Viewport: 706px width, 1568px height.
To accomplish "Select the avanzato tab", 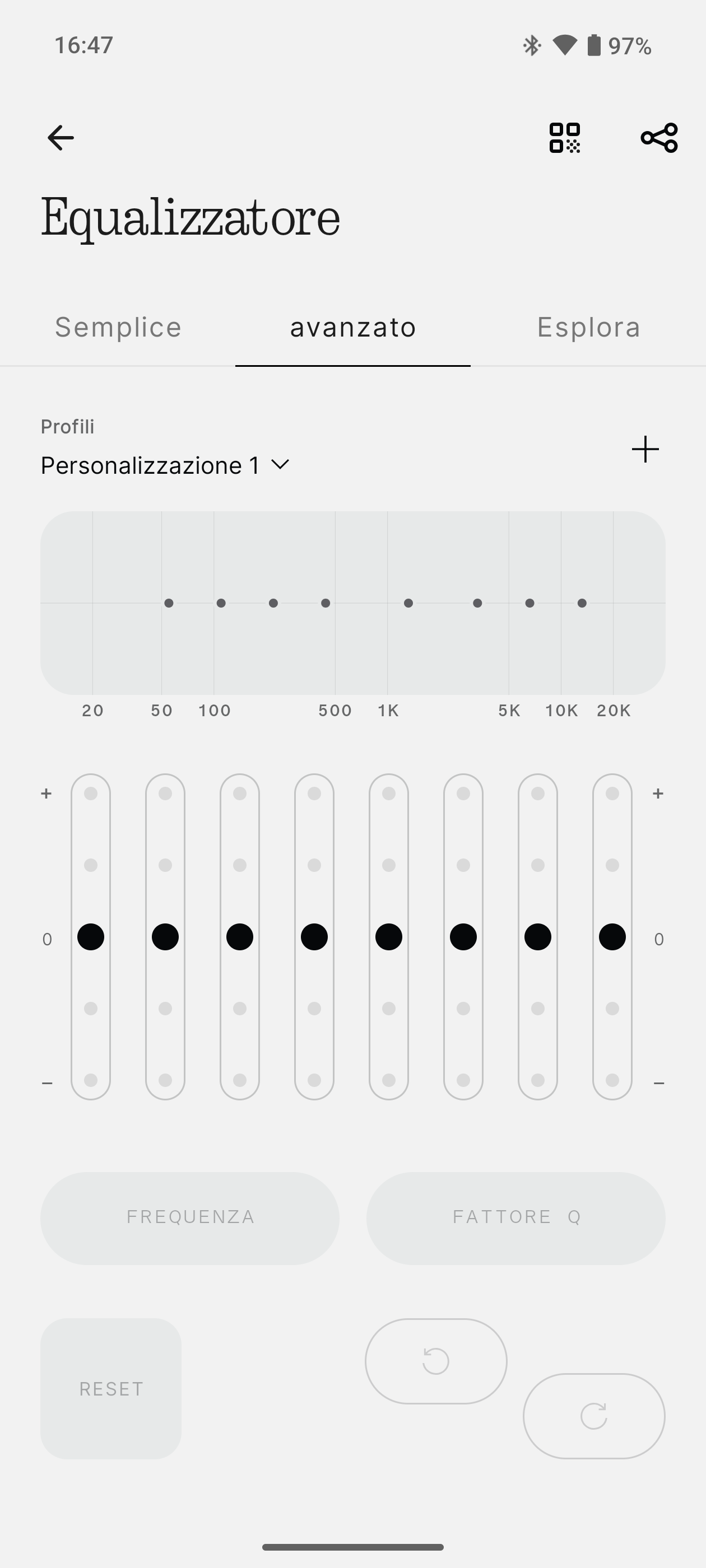I will pos(352,328).
